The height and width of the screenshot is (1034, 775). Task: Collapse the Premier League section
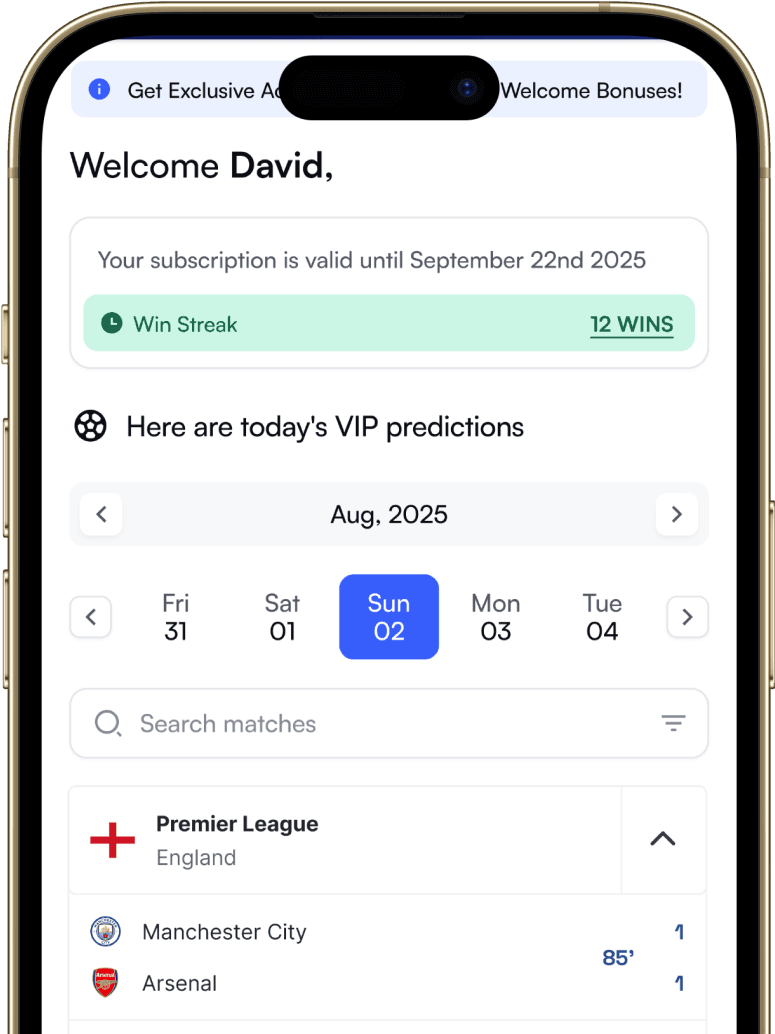(x=663, y=840)
